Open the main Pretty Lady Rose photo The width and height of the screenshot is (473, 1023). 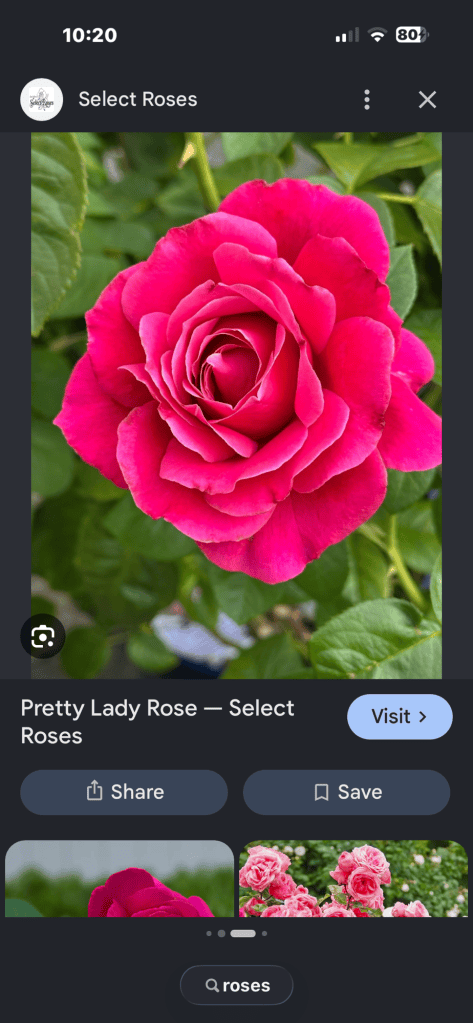(x=236, y=406)
